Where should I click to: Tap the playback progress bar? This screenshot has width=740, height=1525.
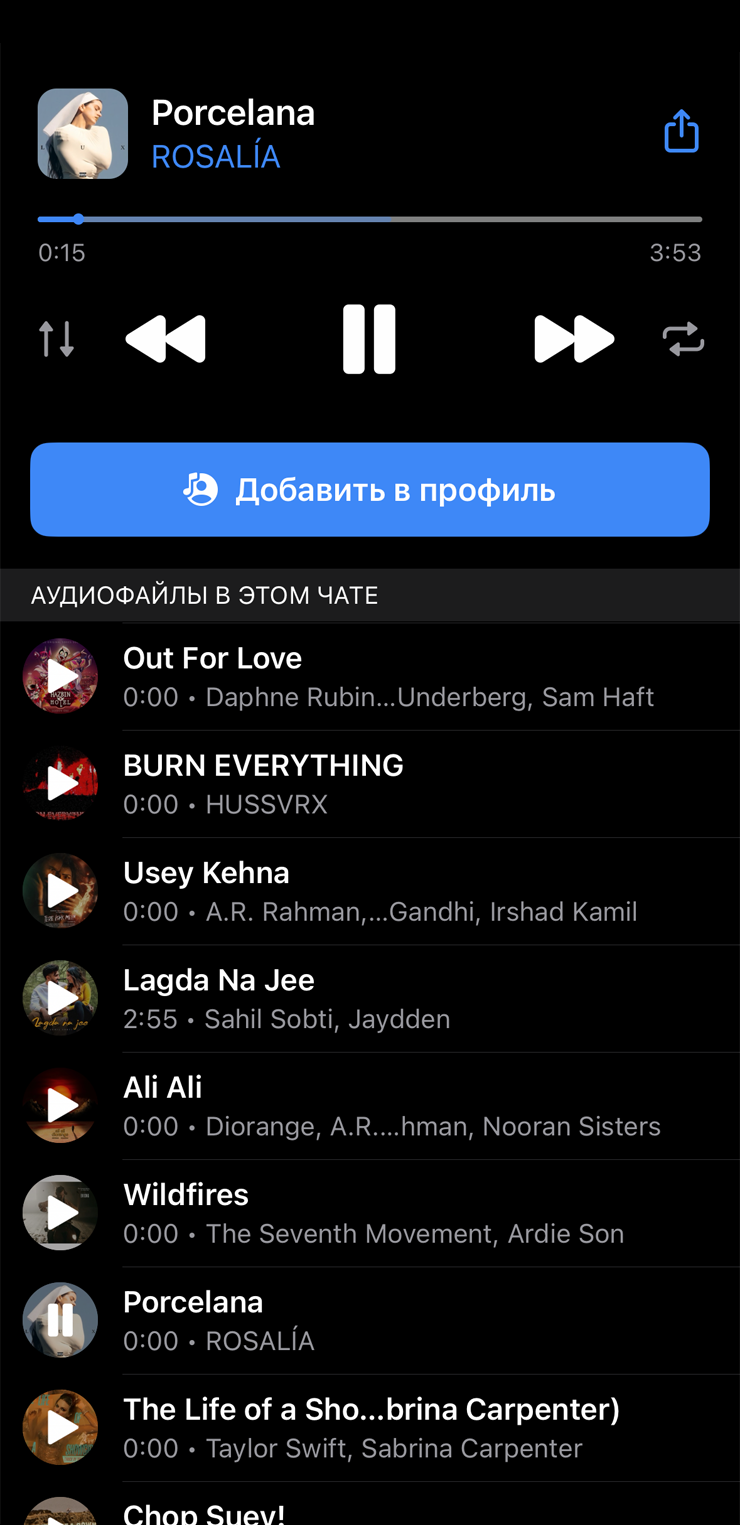370,219
